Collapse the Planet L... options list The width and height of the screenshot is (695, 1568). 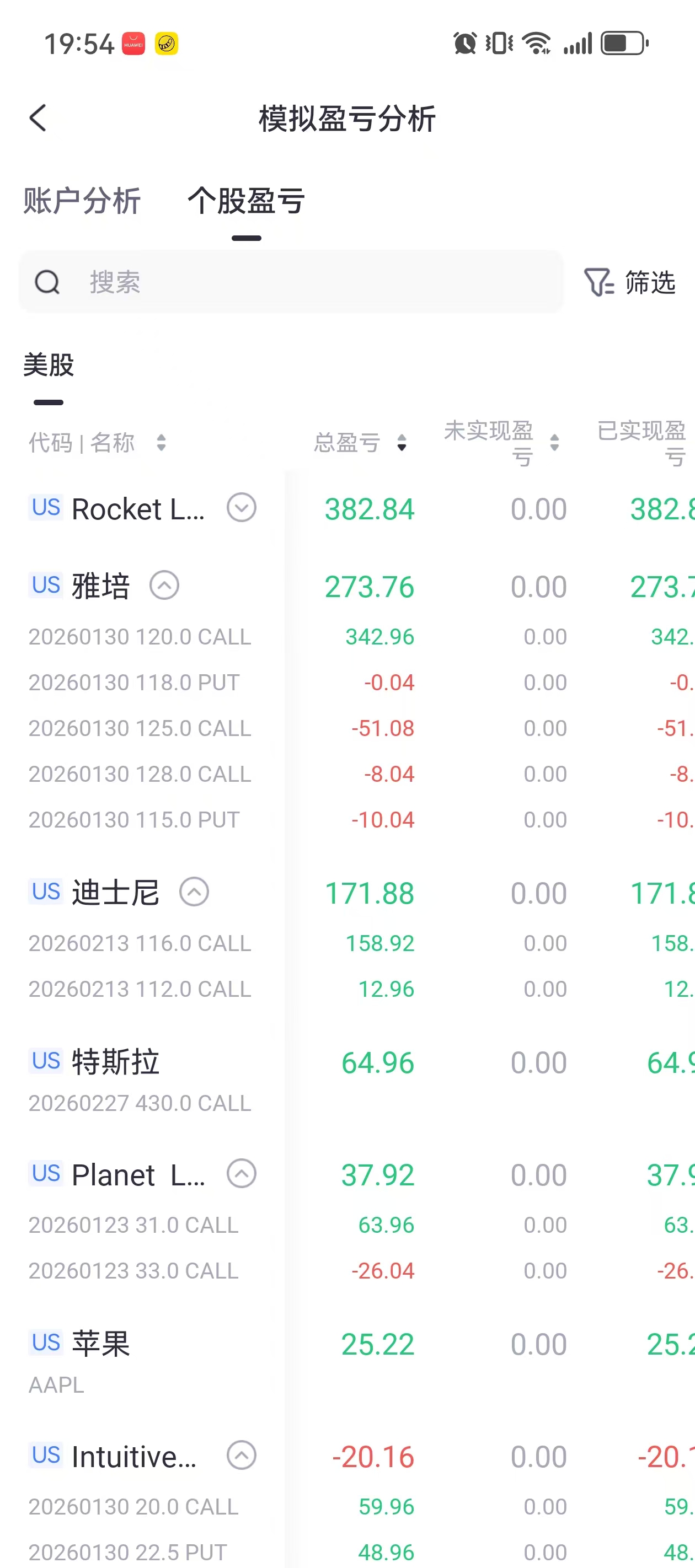(241, 1174)
